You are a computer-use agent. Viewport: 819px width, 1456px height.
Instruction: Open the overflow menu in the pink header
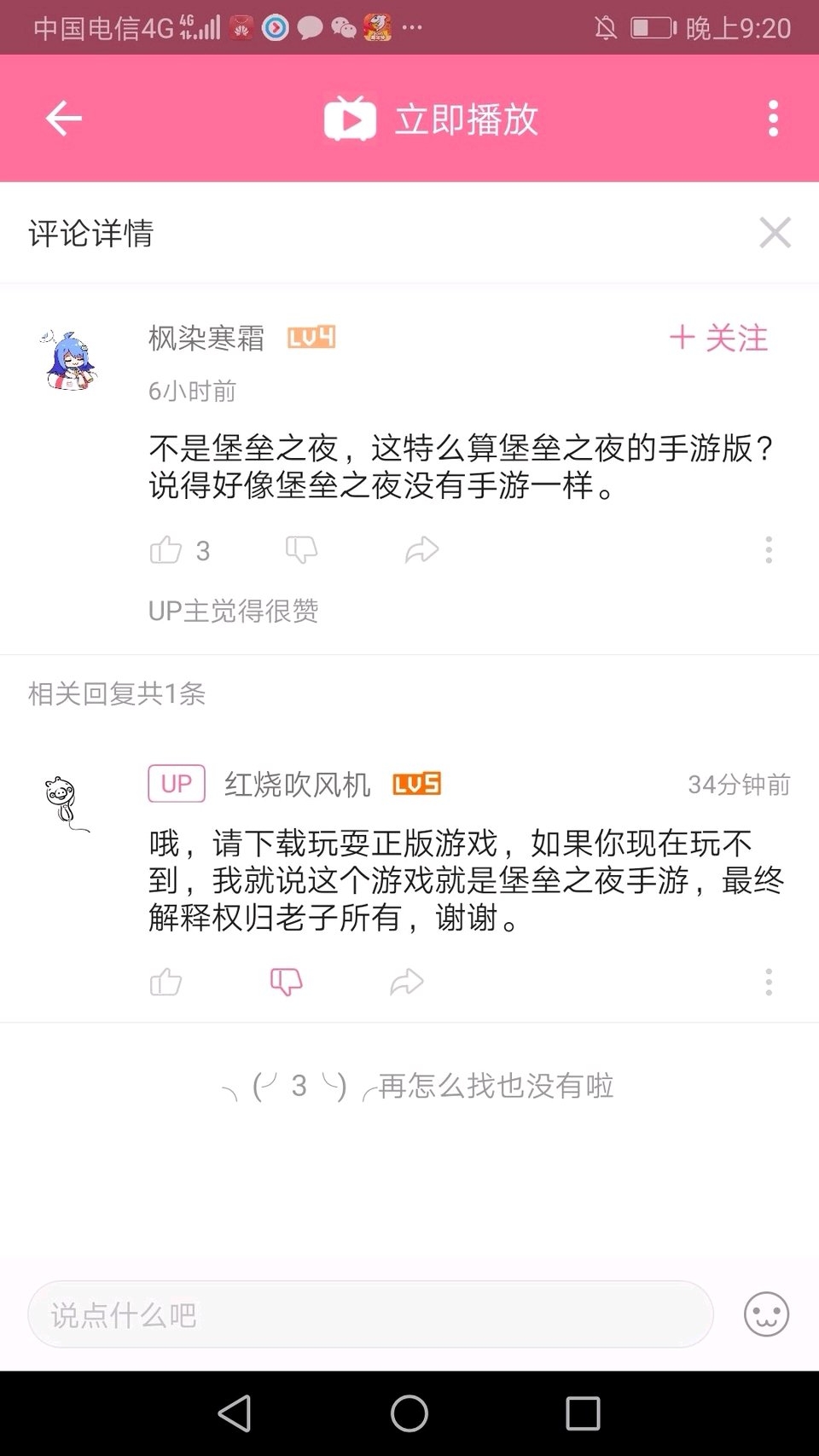pos(773,119)
